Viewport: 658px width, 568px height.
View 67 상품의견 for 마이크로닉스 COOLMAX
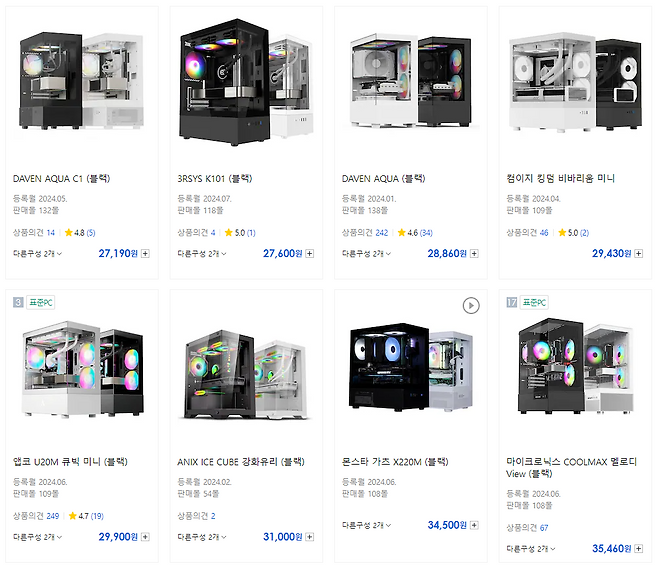[x=544, y=528]
